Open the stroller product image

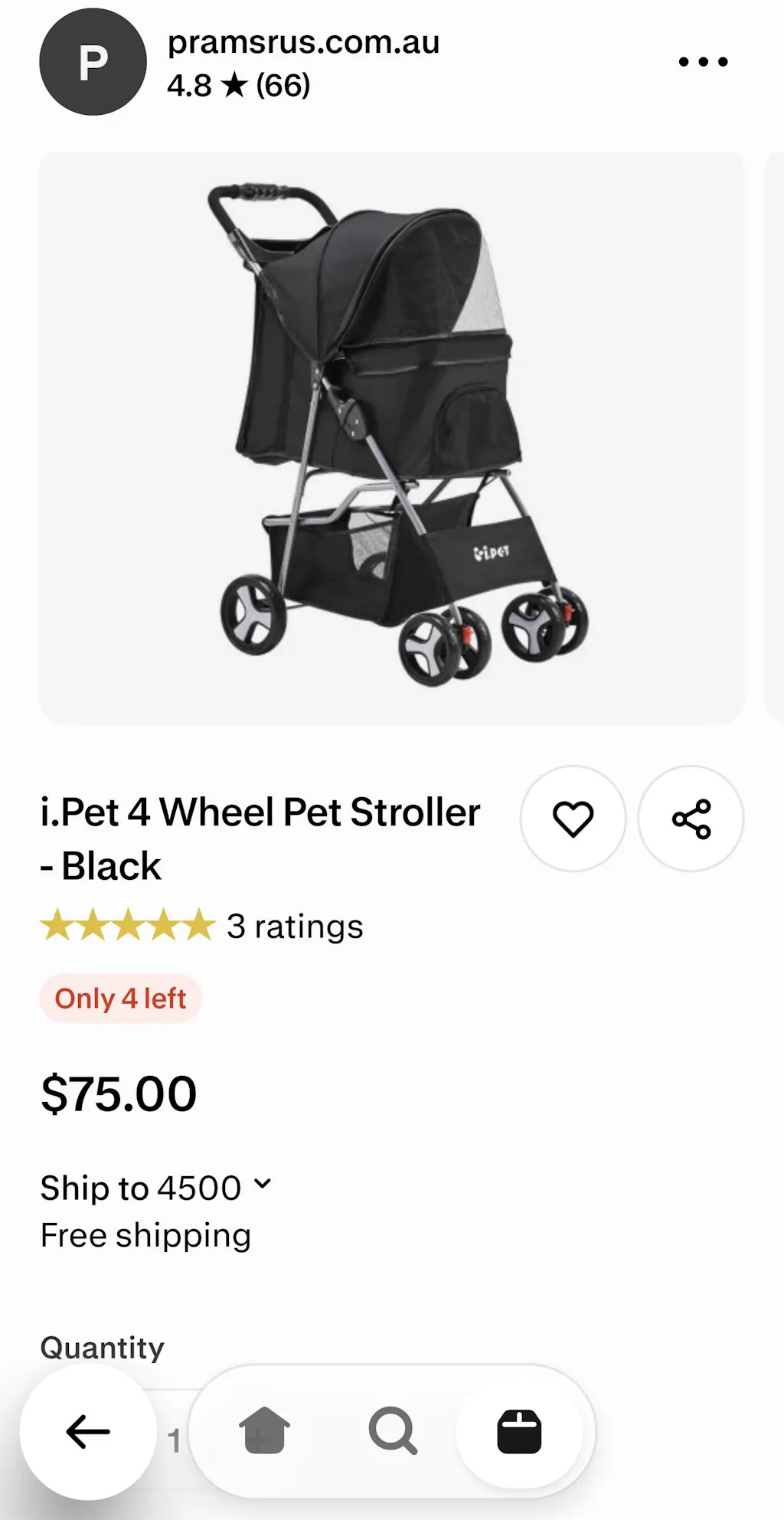(x=391, y=437)
